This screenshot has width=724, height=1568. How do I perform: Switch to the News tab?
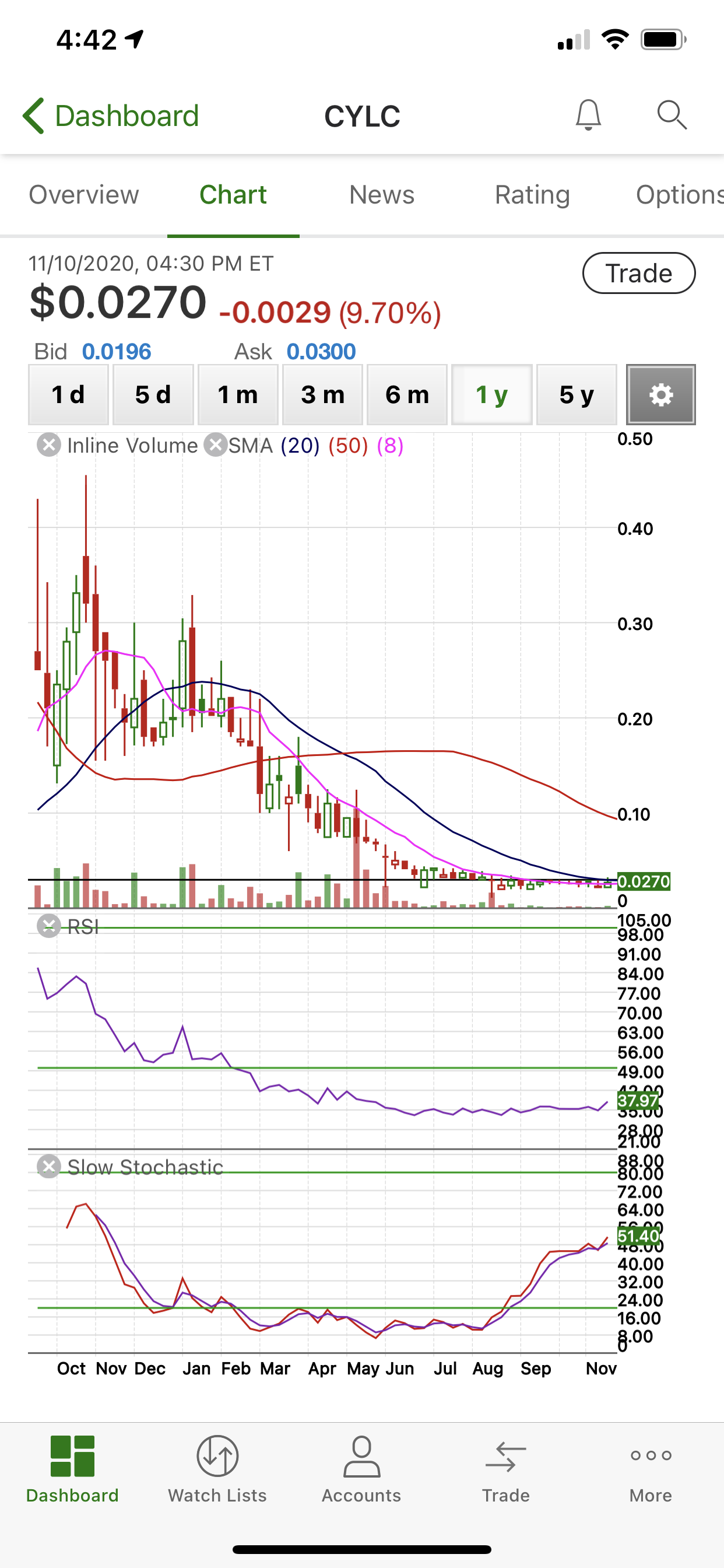pyautogui.click(x=381, y=195)
